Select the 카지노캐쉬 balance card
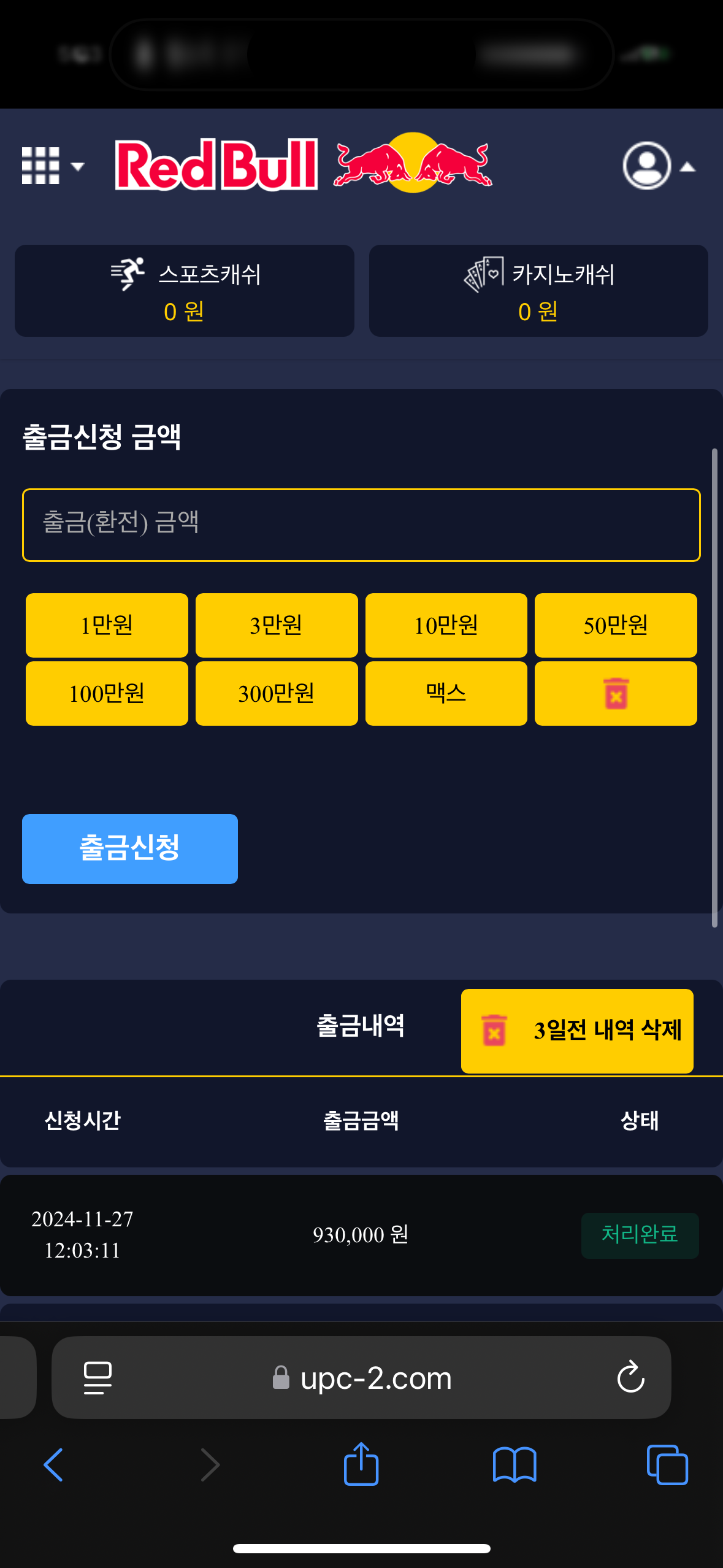This screenshot has height=1568, width=723. click(538, 291)
